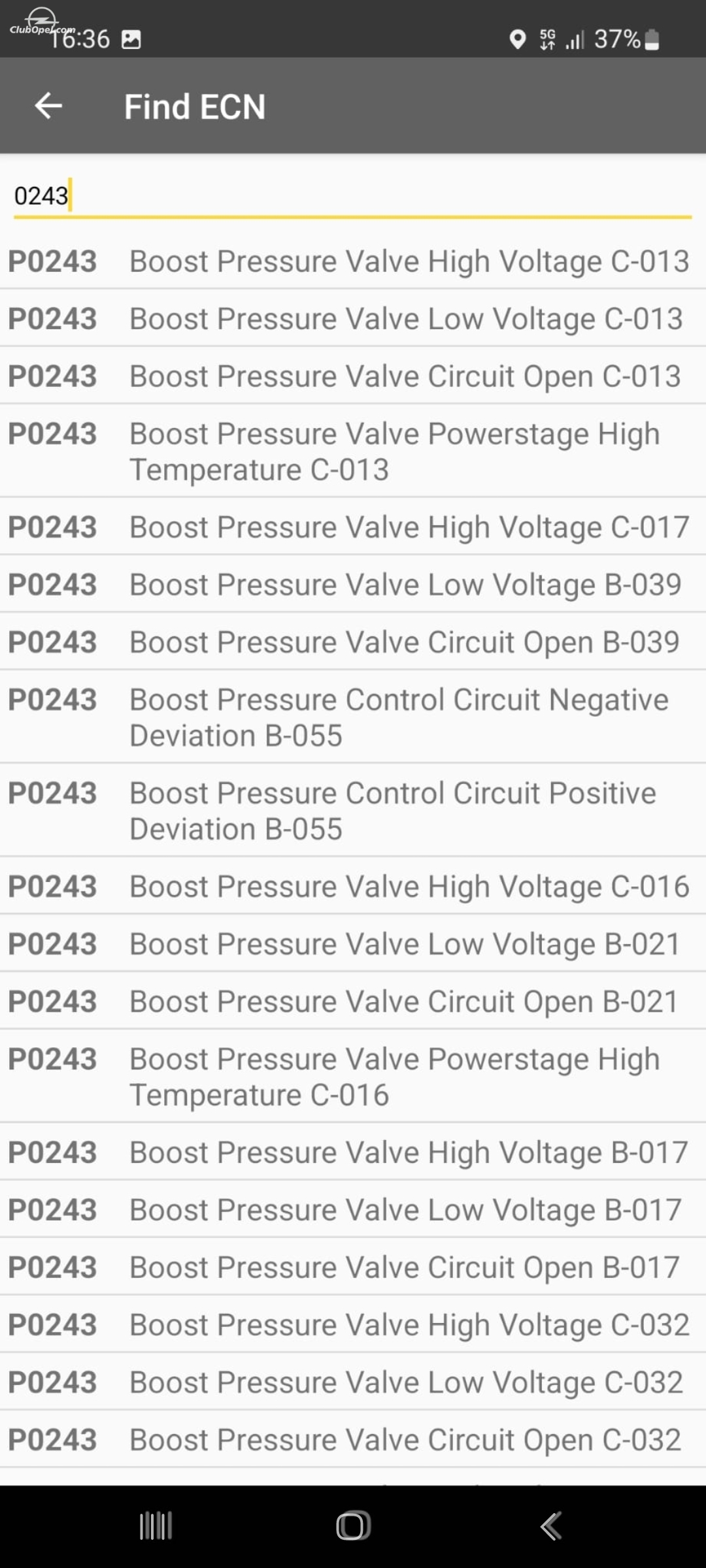Open Boost Pressure Valve High Voltage C-016
The height and width of the screenshot is (1568, 706).
point(353,886)
